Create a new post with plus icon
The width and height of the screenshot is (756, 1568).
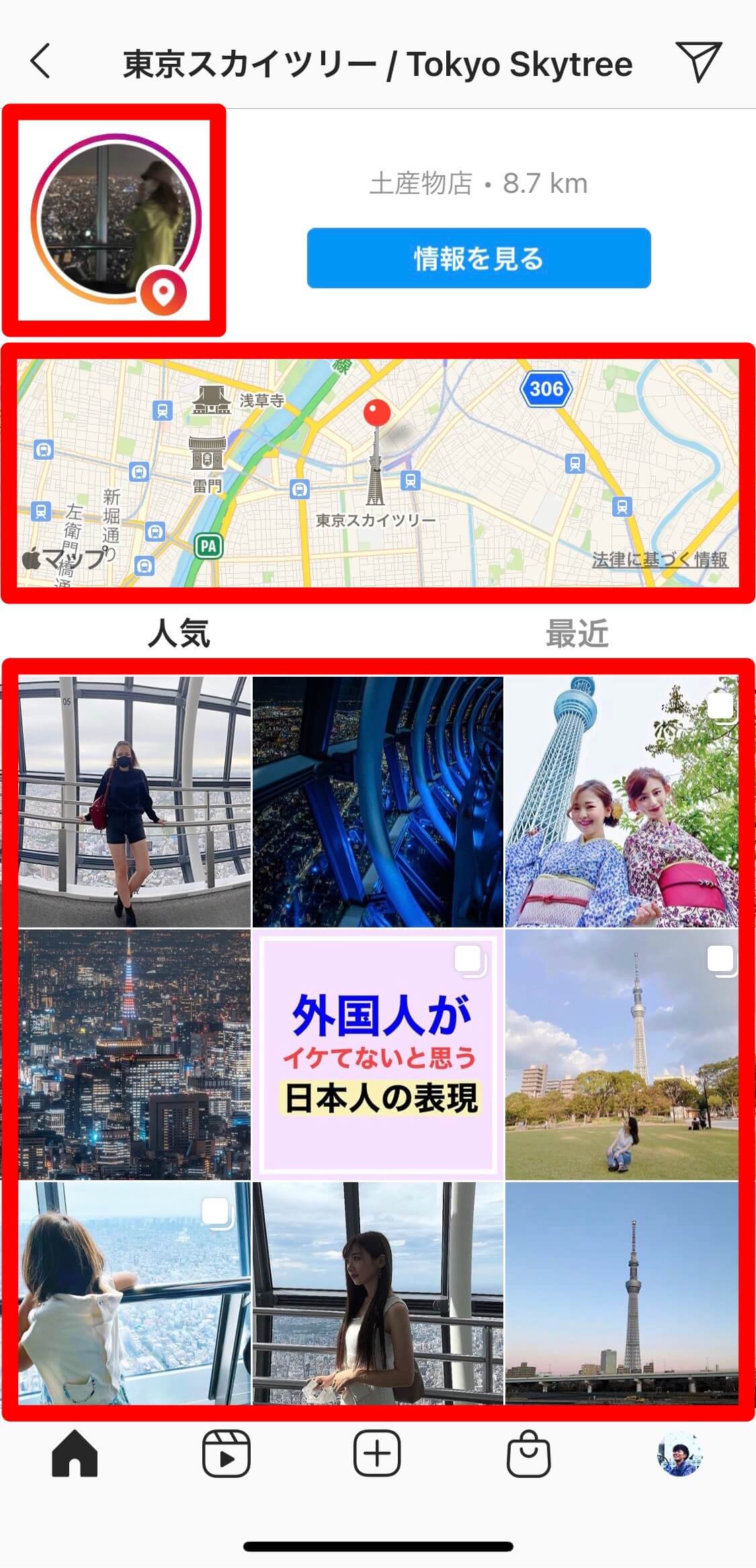pos(377,1454)
